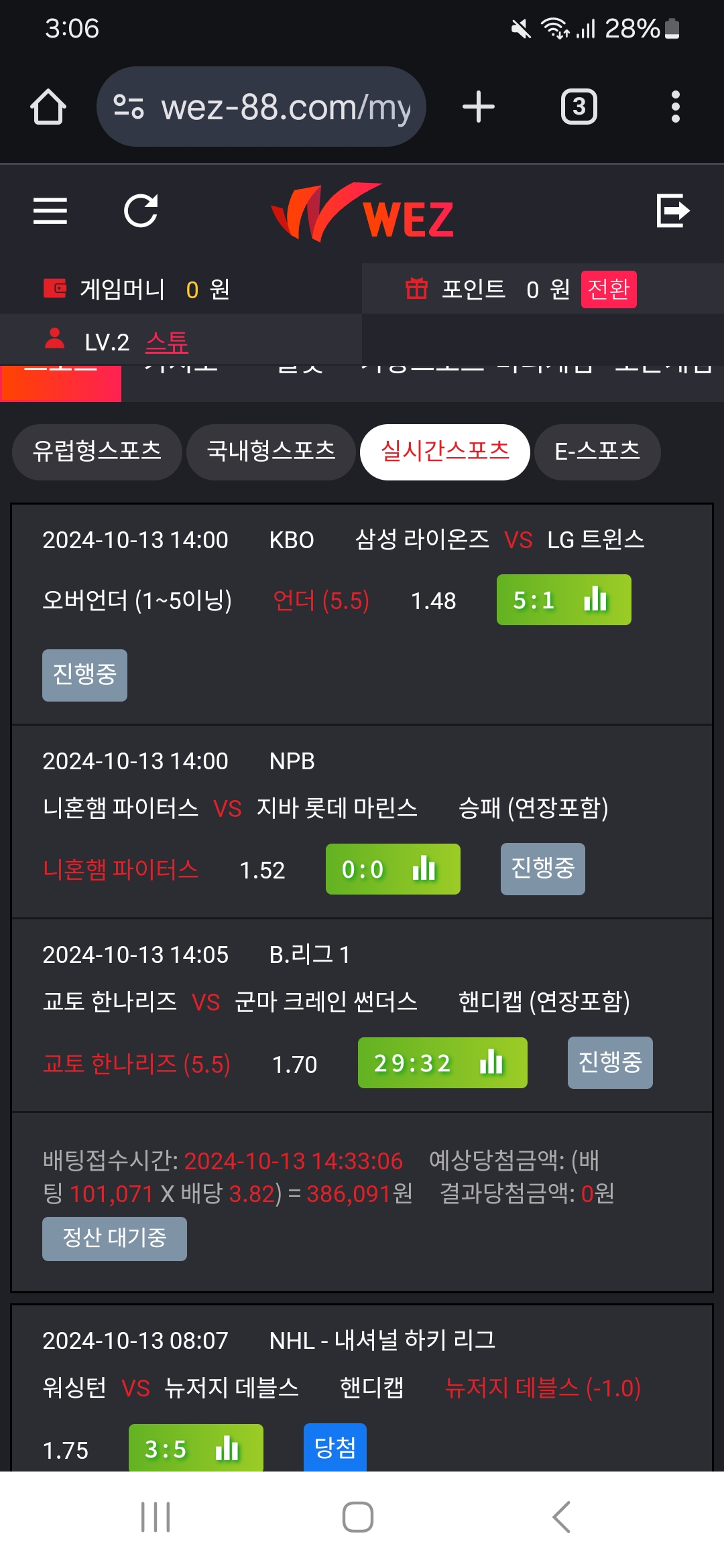Tap the site refresh icon

pyautogui.click(x=141, y=211)
